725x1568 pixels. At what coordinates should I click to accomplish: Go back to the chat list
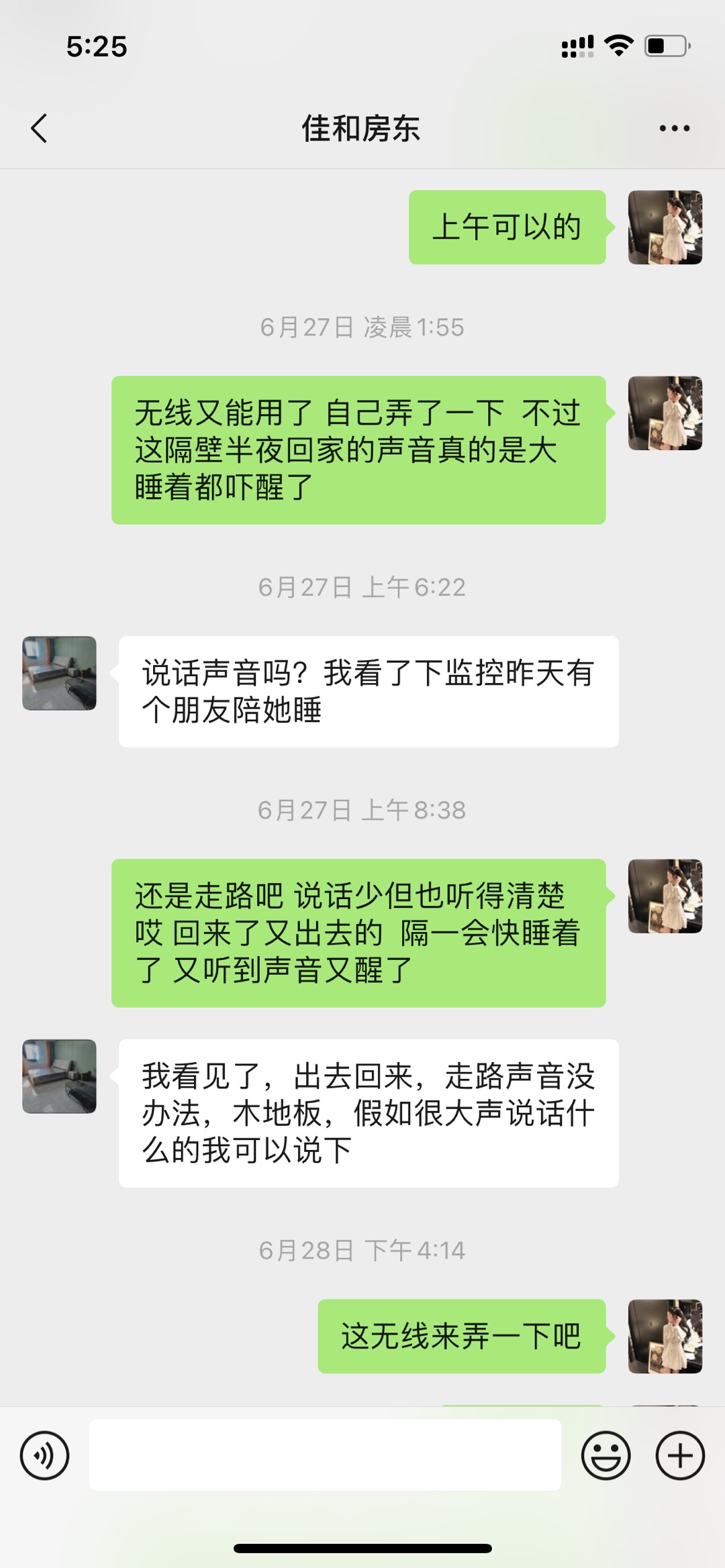tap(39, 128)
